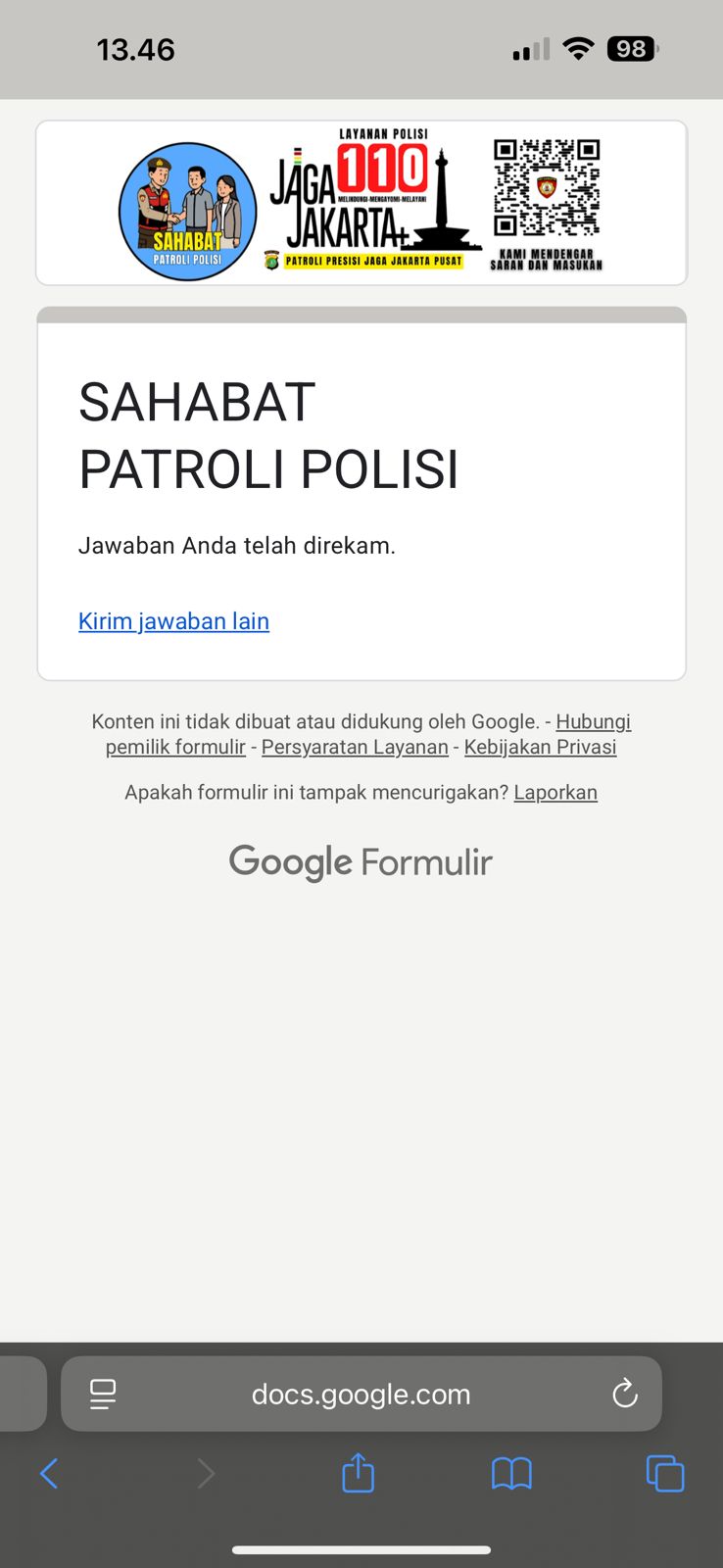This screenshot has width=723, height=1568.
Task: Open the bookmarks book icon
Action: (511, 1473)
